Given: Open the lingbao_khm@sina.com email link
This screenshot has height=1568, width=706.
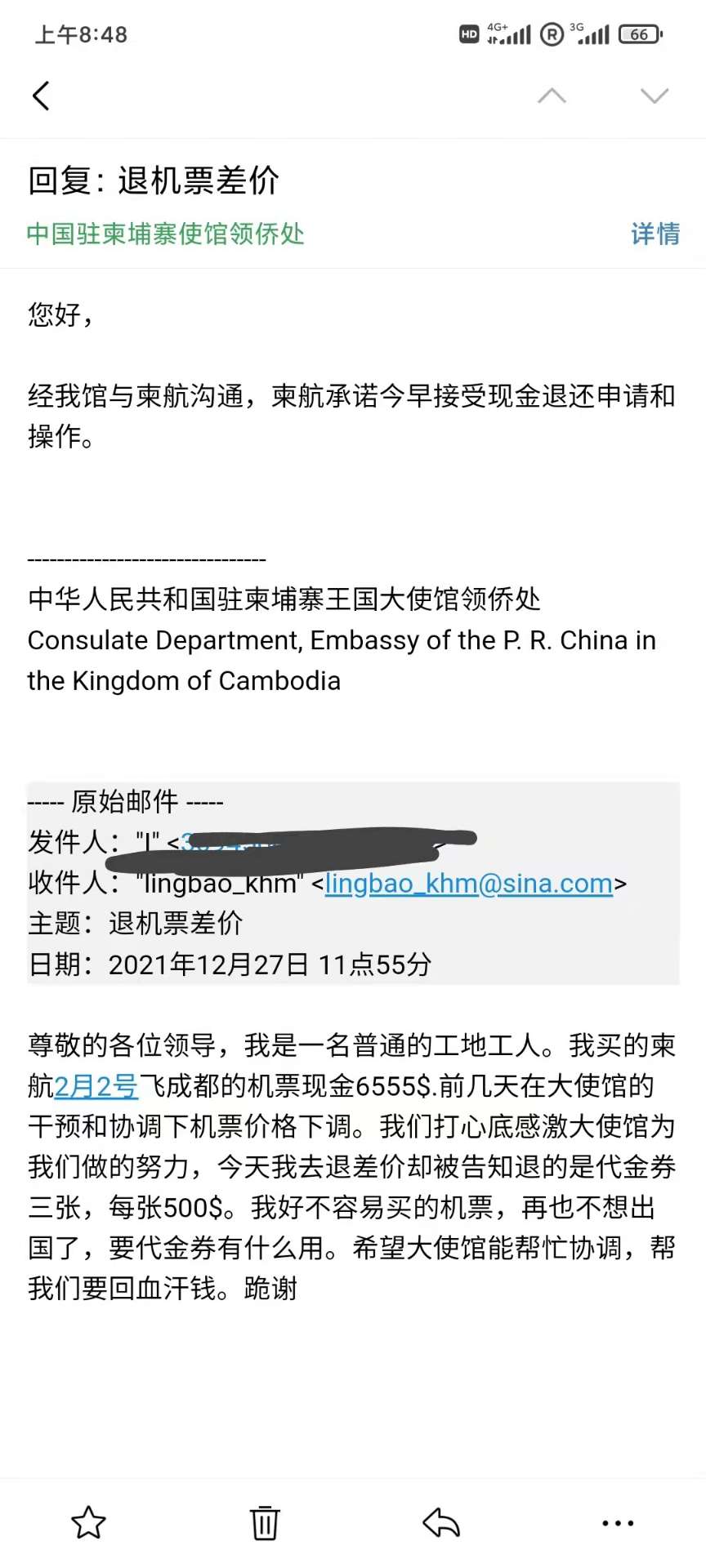Looking at the screenshot, I should point(469,884).
